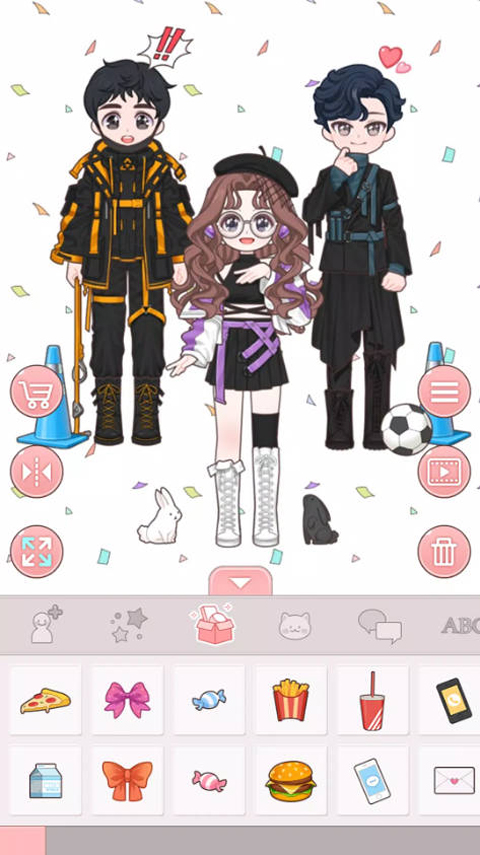The height and width of the screenshot is (855, 480).
Task: Switch to the stars effects tab
Action: coord(129,624)
